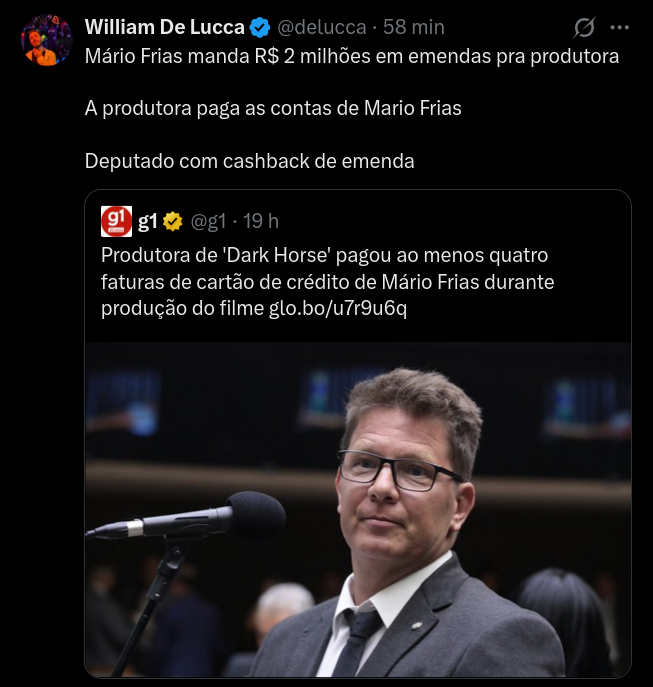
Task: View the quoted post's photo
Action: pyautogui.click(x=358, y=510)
